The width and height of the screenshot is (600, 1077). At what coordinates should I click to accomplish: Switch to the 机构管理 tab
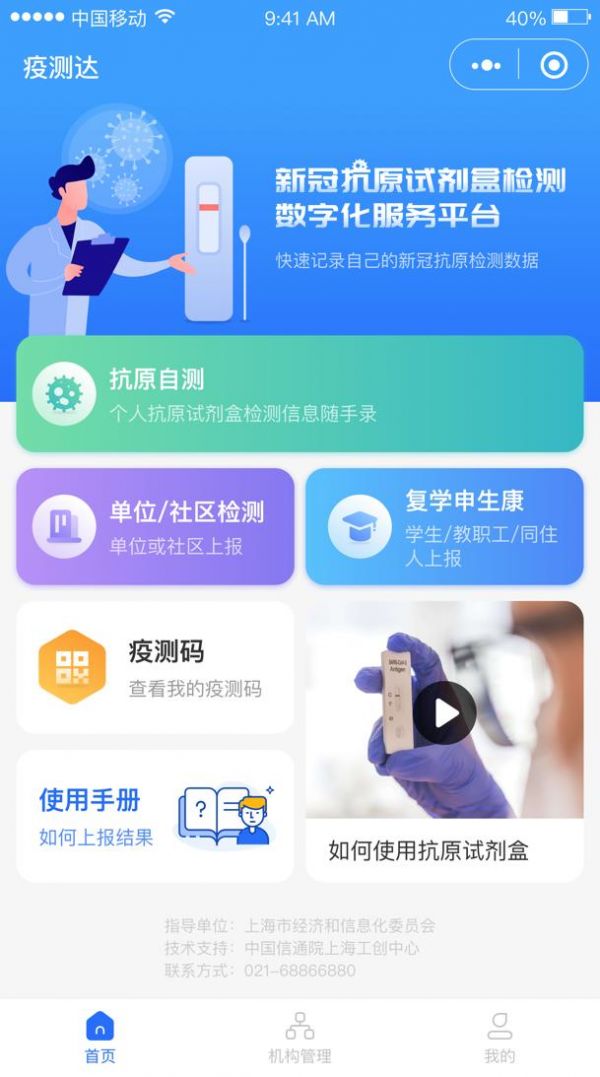[x=300, y=1036]
